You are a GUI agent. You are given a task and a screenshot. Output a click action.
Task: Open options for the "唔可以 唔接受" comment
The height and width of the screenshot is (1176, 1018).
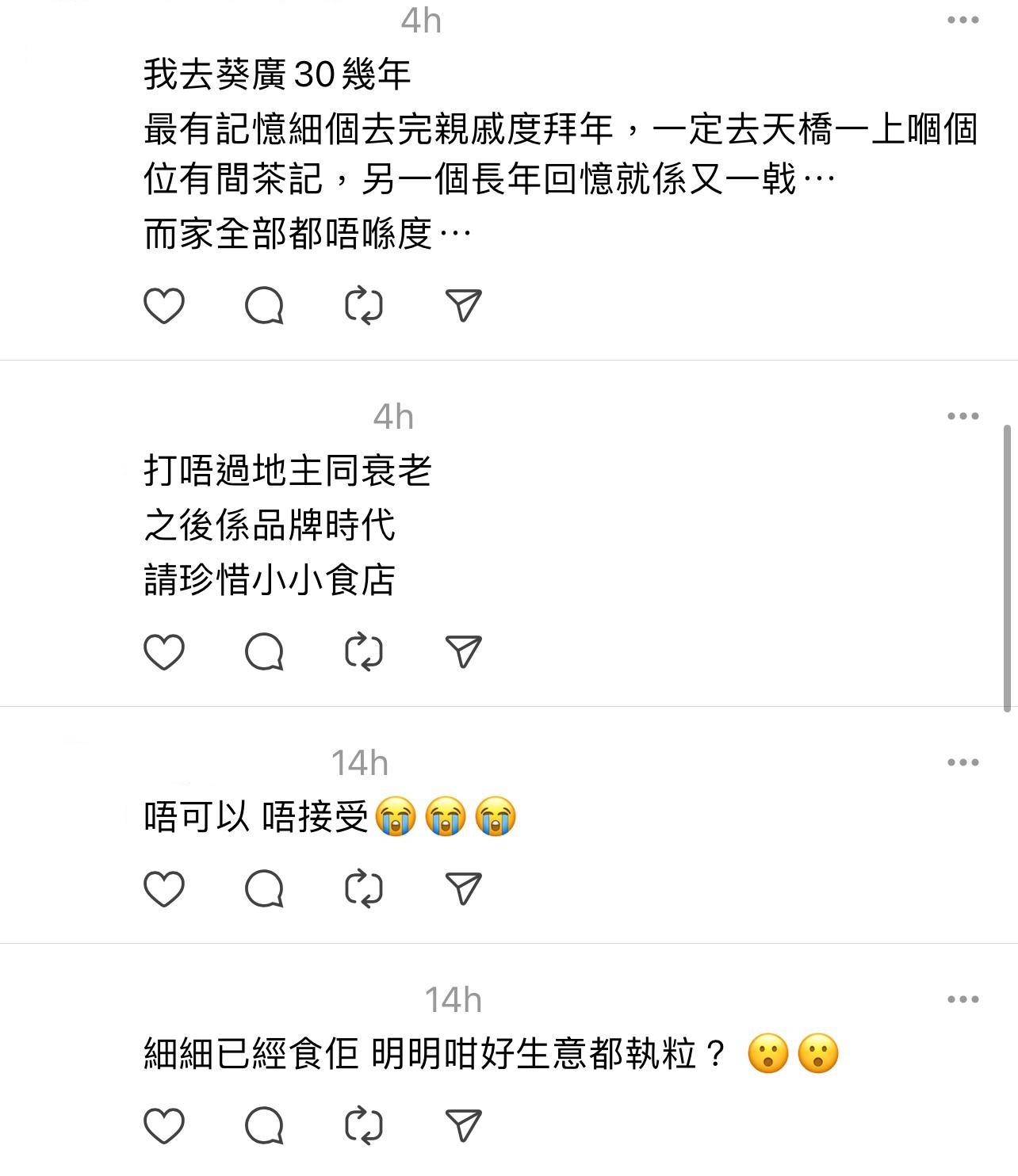coord(963,761)
